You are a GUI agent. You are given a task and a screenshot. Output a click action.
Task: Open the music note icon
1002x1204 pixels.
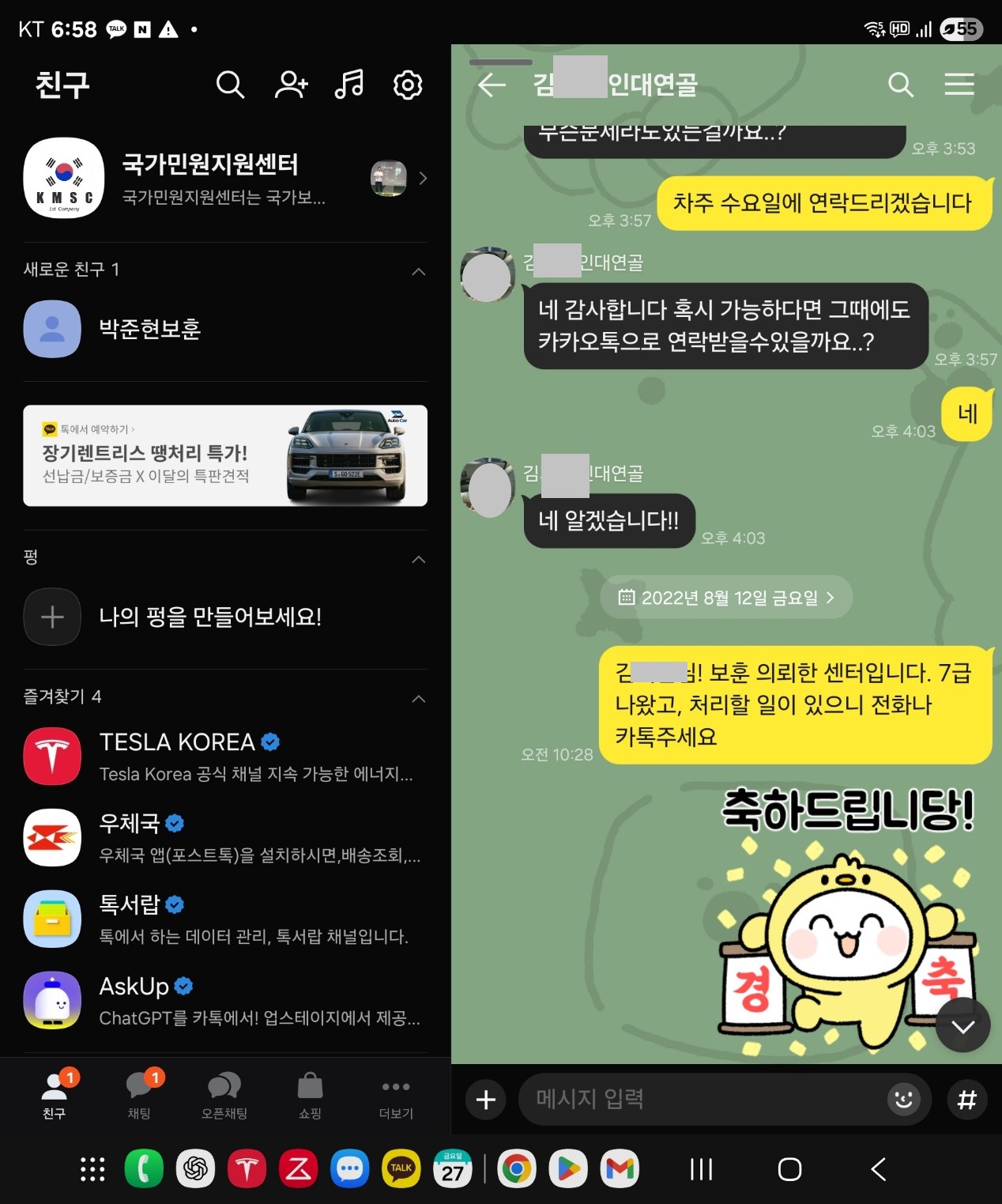[349, 84]
